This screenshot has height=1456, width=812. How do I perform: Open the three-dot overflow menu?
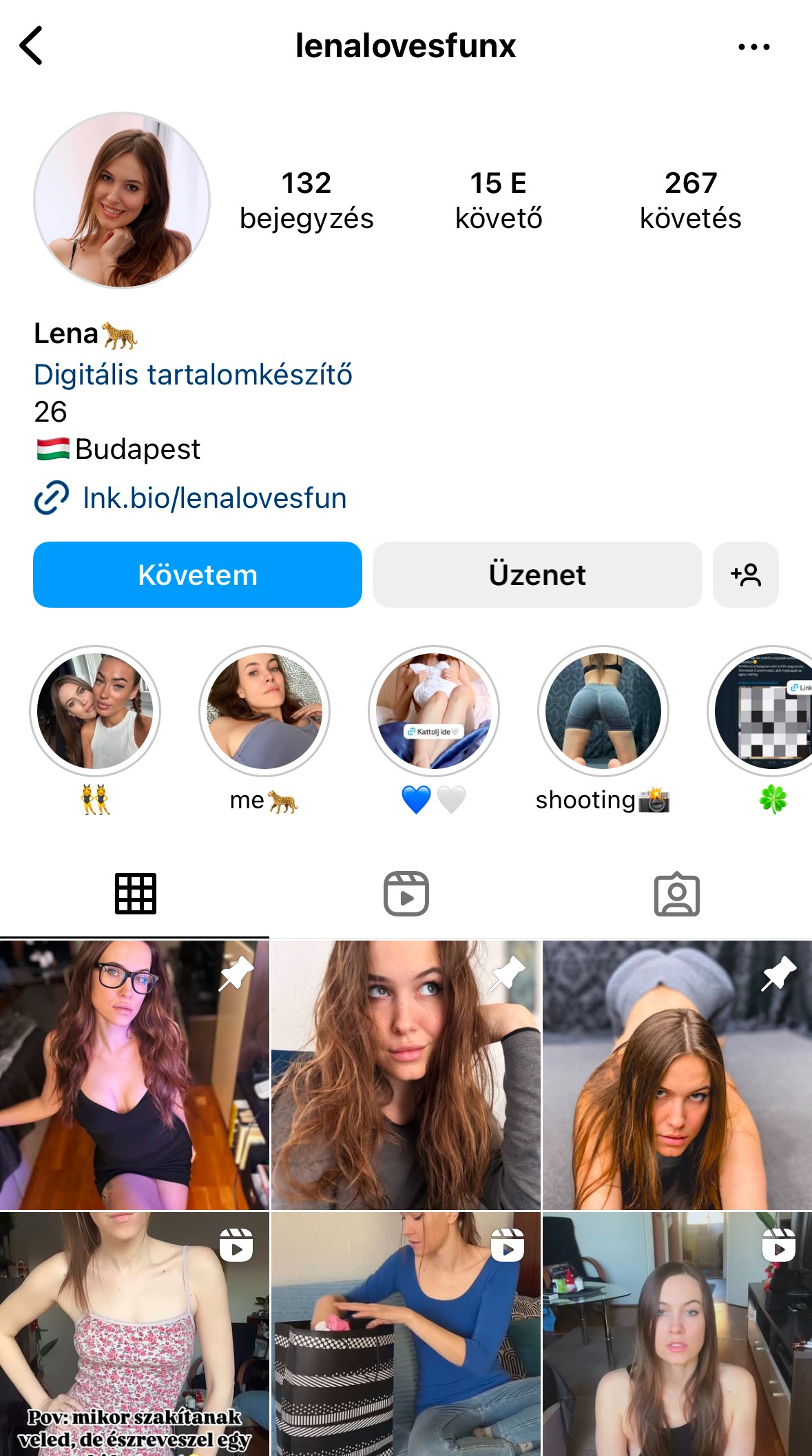click(x=753, y=47)
